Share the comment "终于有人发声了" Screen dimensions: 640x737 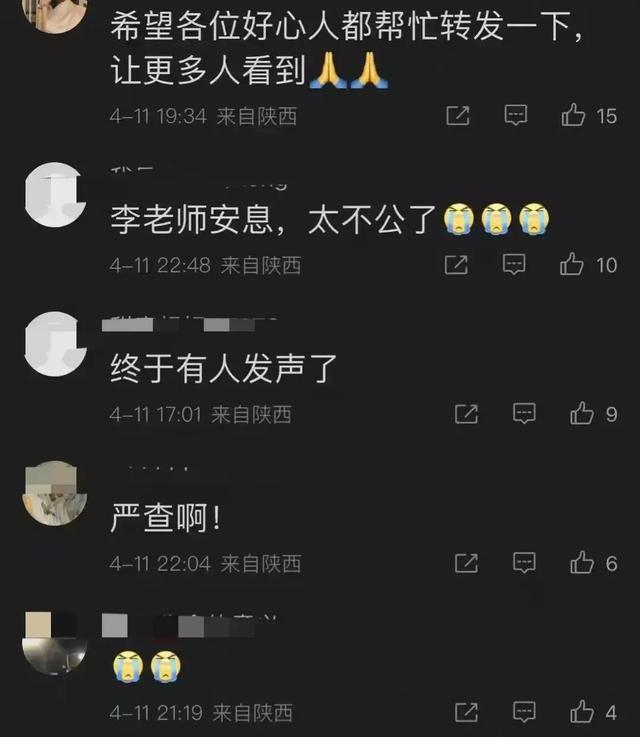(x=466, y=414)
